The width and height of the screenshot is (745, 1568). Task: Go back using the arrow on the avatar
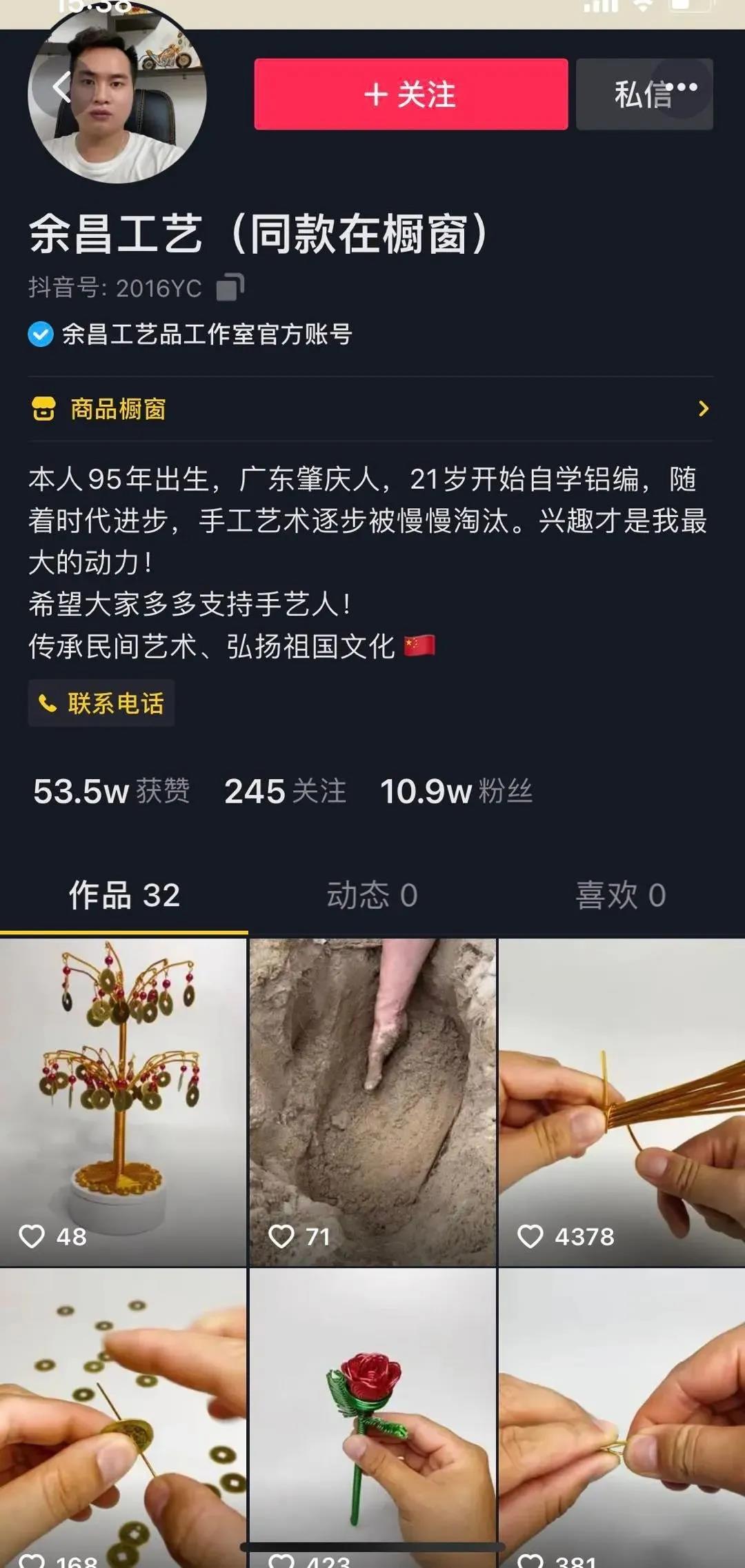pos(62,87)
